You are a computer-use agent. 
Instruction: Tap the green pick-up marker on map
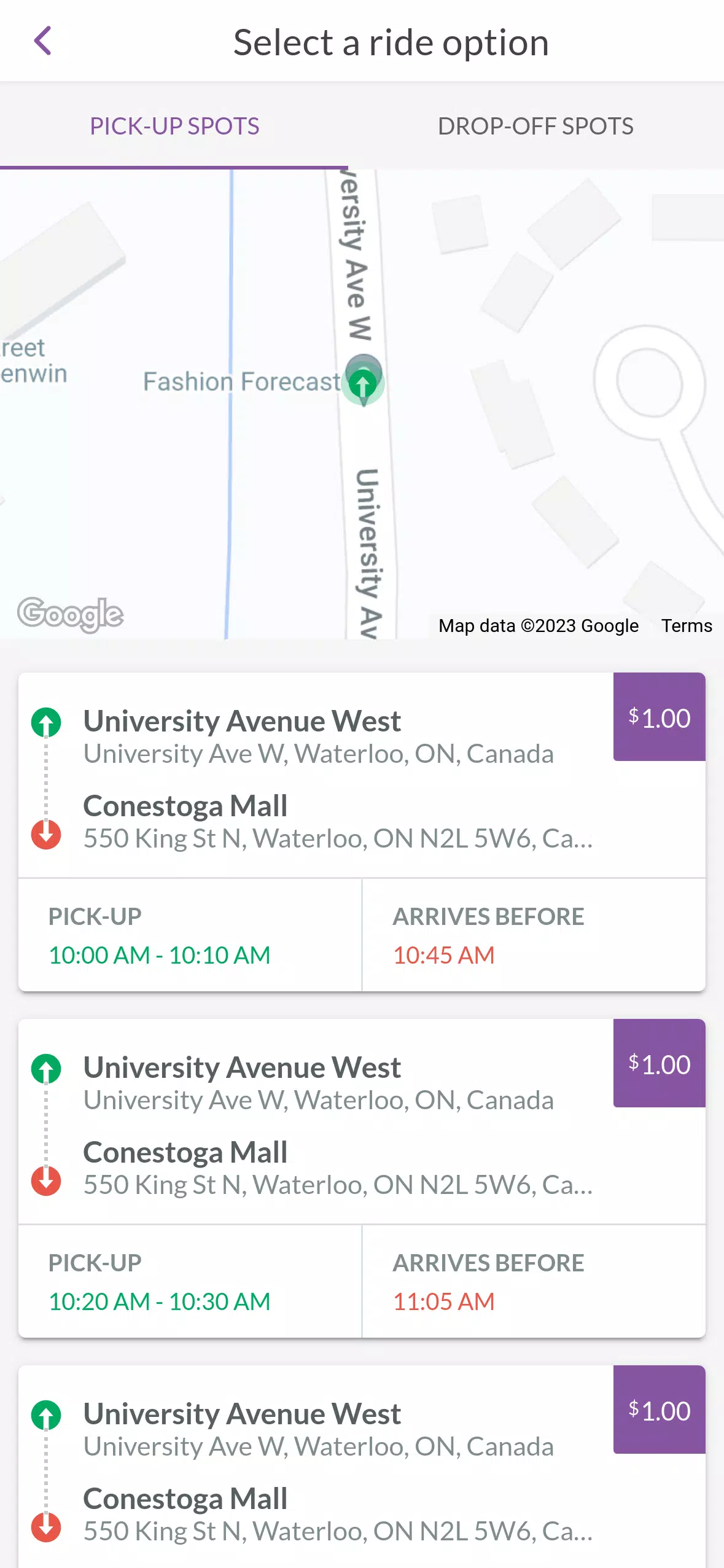click(x=363, y=384)
